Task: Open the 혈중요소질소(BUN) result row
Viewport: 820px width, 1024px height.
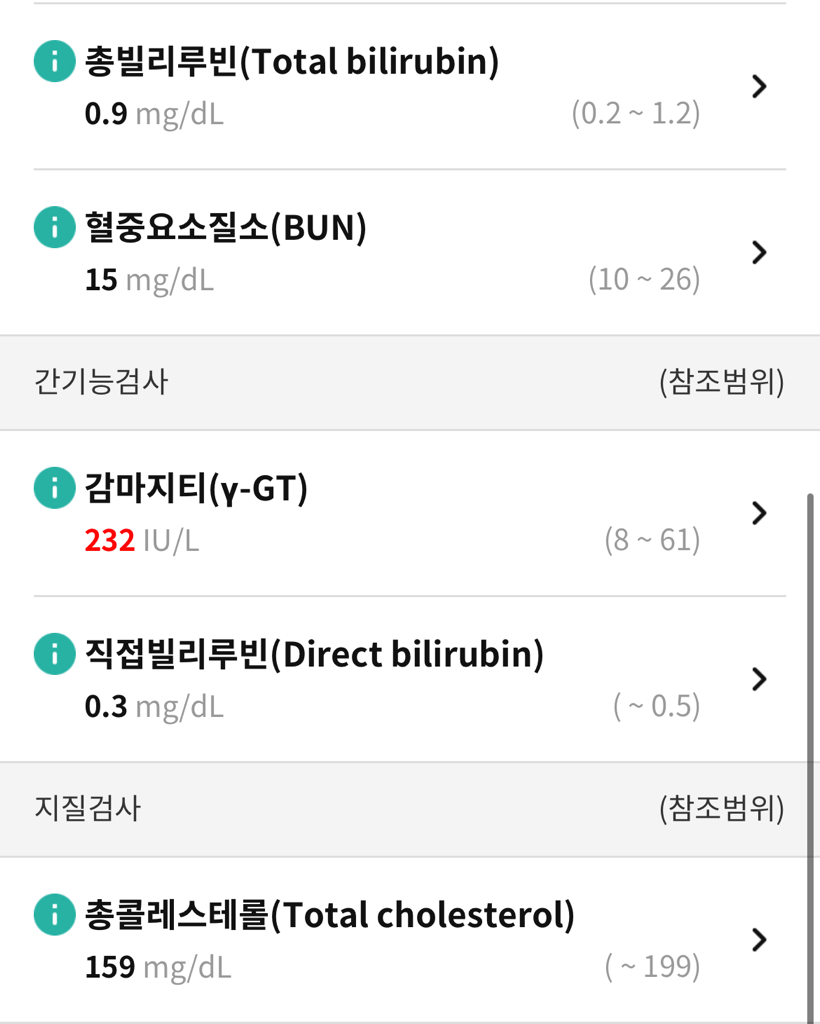Action: click(759, 252)
